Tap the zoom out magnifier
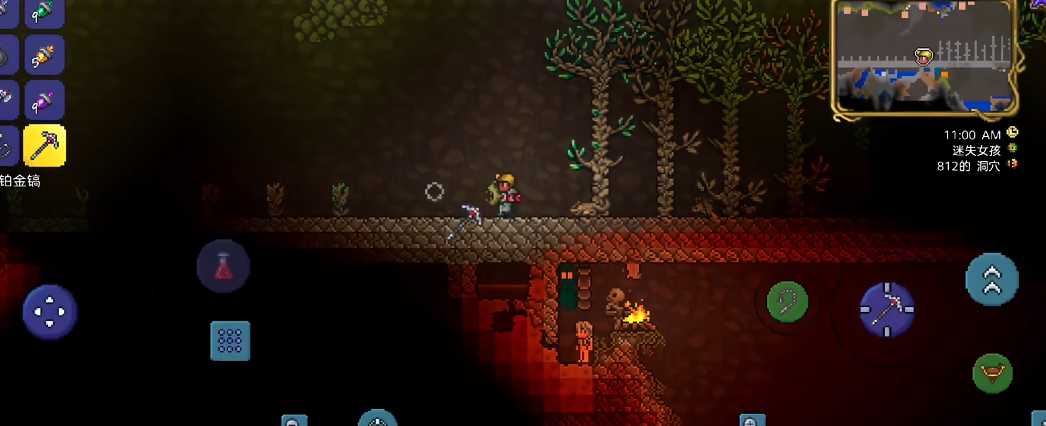Screen dimensions: 1046x426 click(294, 421)
